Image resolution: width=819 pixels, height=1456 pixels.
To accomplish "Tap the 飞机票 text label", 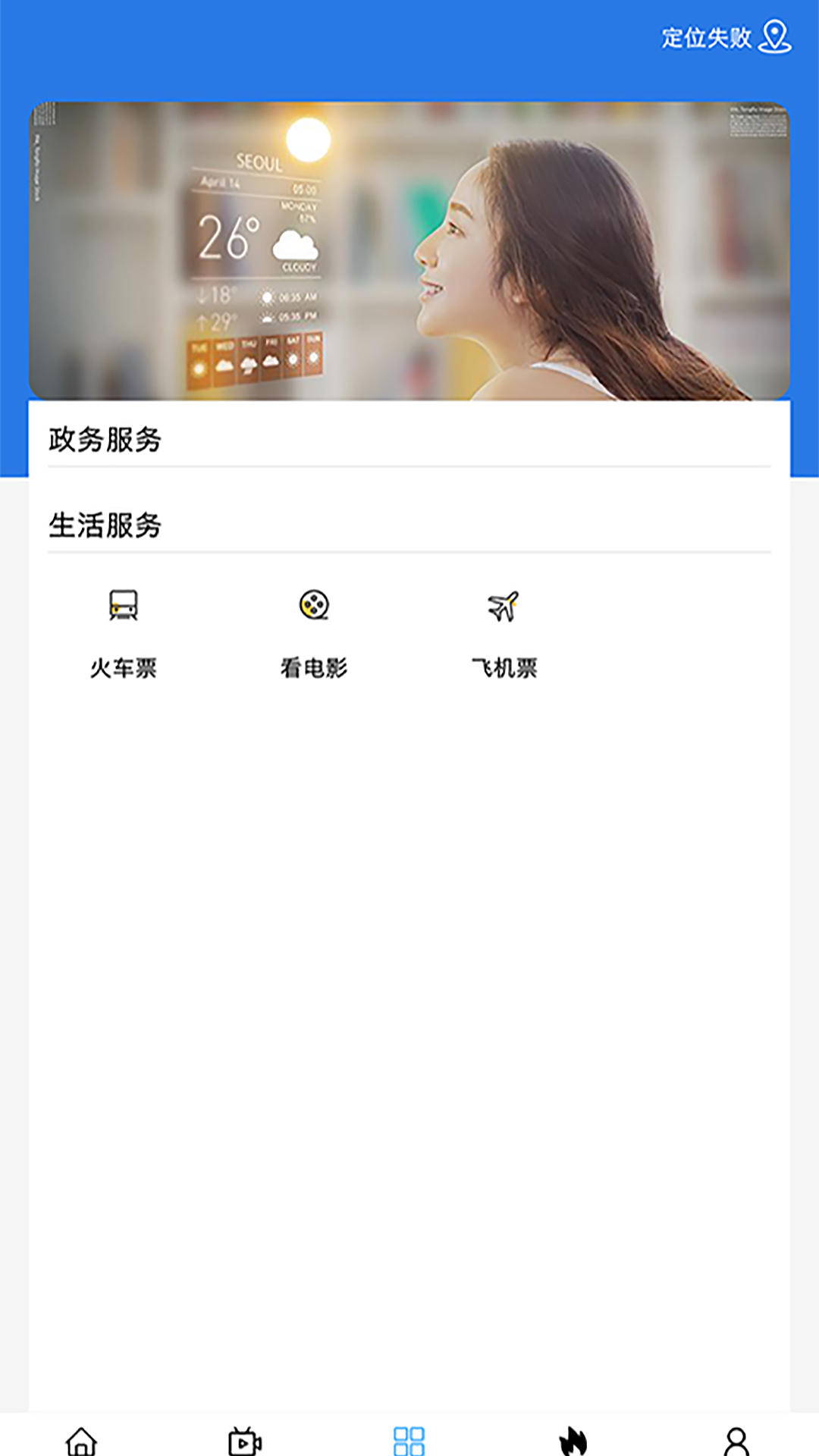I will click(503, 669).
